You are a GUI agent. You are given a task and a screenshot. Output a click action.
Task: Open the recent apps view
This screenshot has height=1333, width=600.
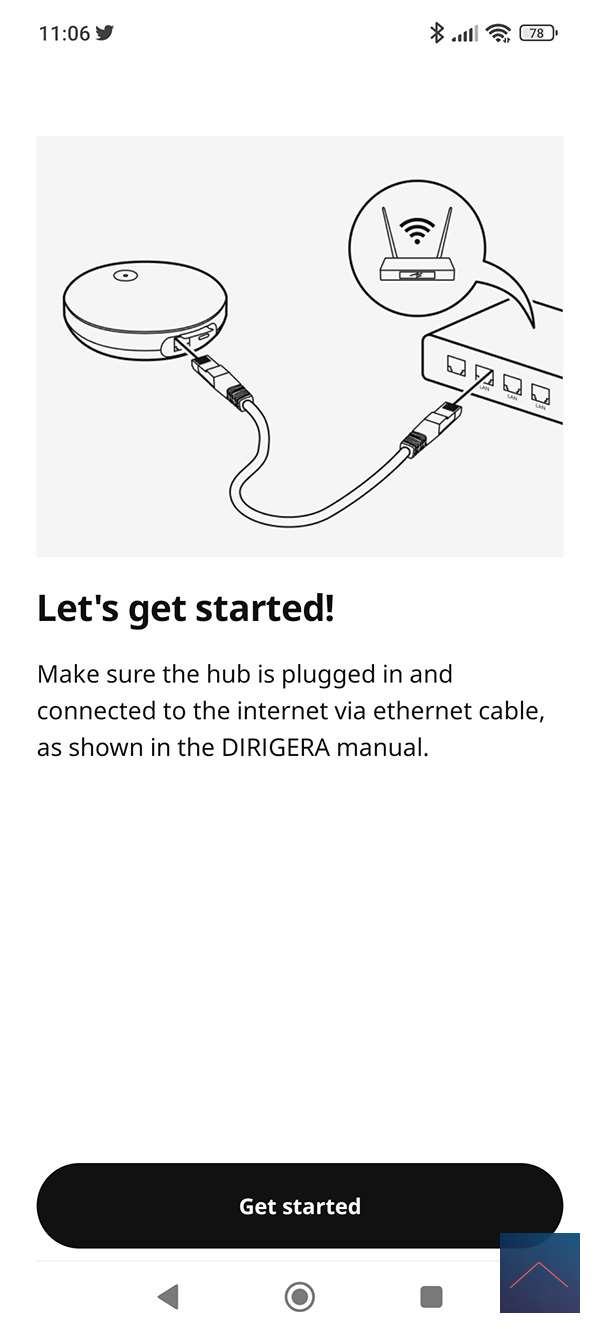[x=431, y=1297]
